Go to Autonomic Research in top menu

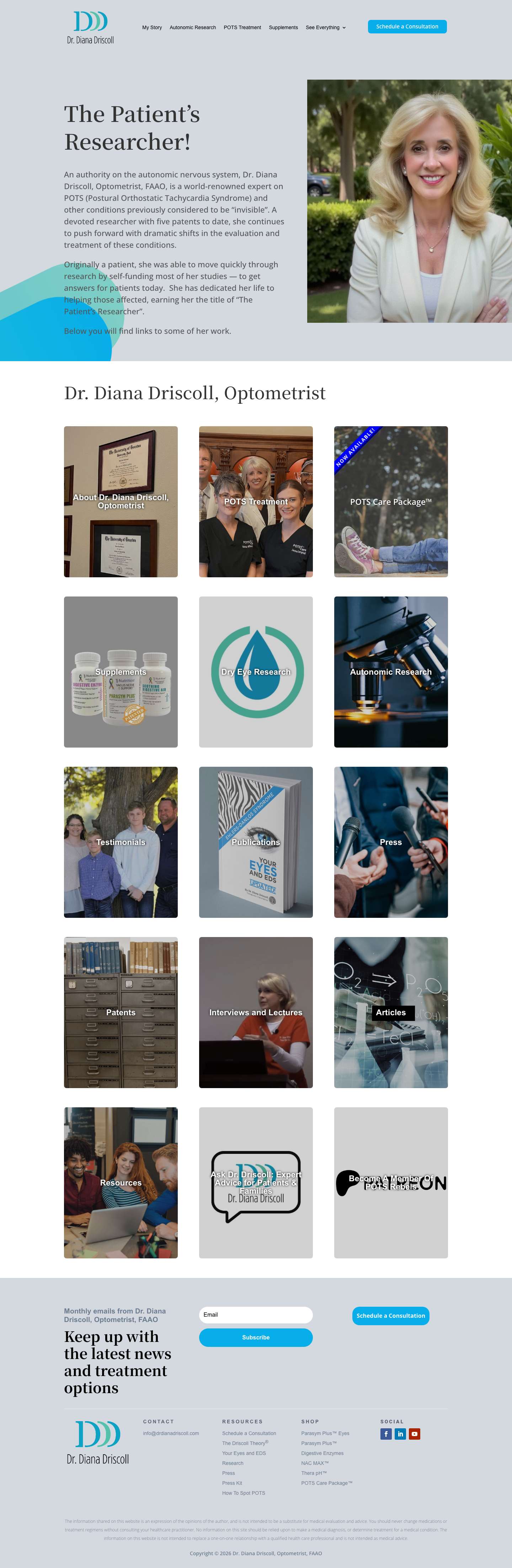pos(192,27)
